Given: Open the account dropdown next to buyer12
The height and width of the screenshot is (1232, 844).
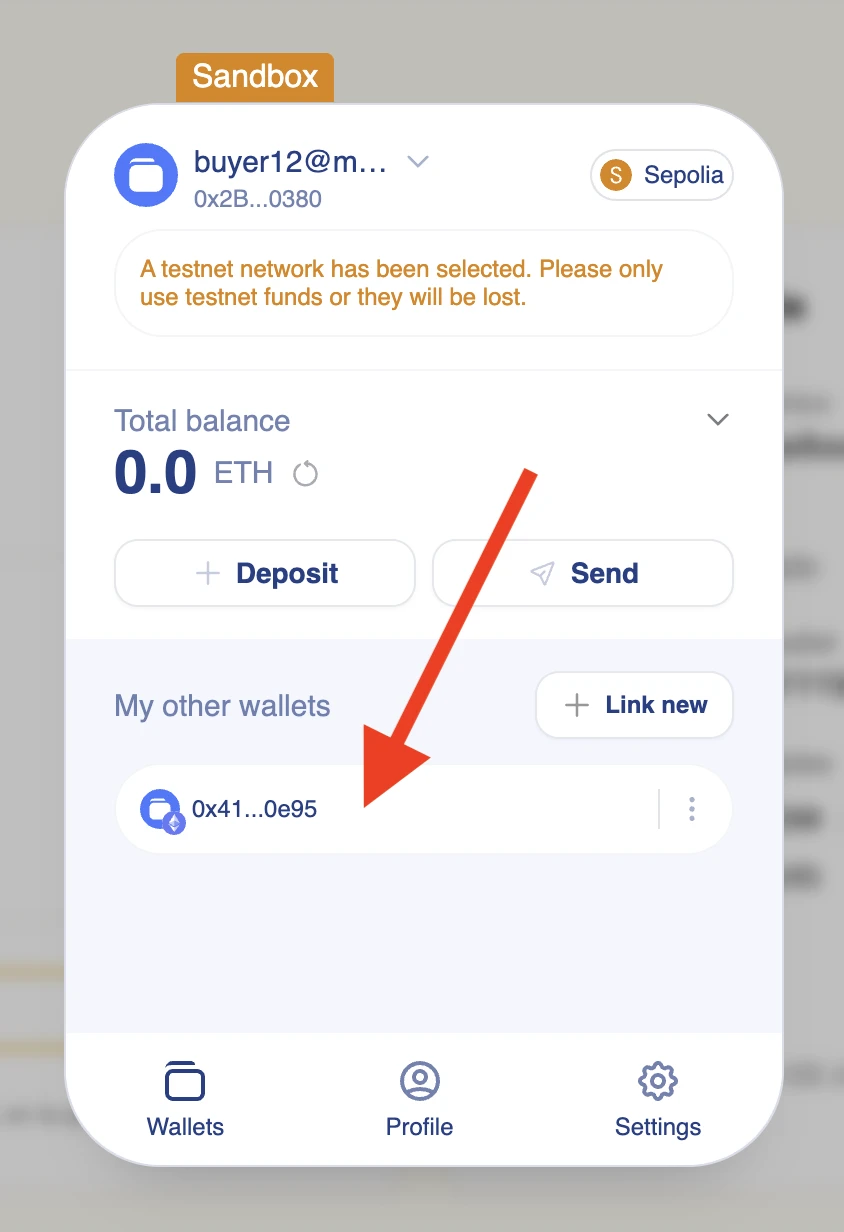Looking at the screenshot, I should tap(418, 162).
